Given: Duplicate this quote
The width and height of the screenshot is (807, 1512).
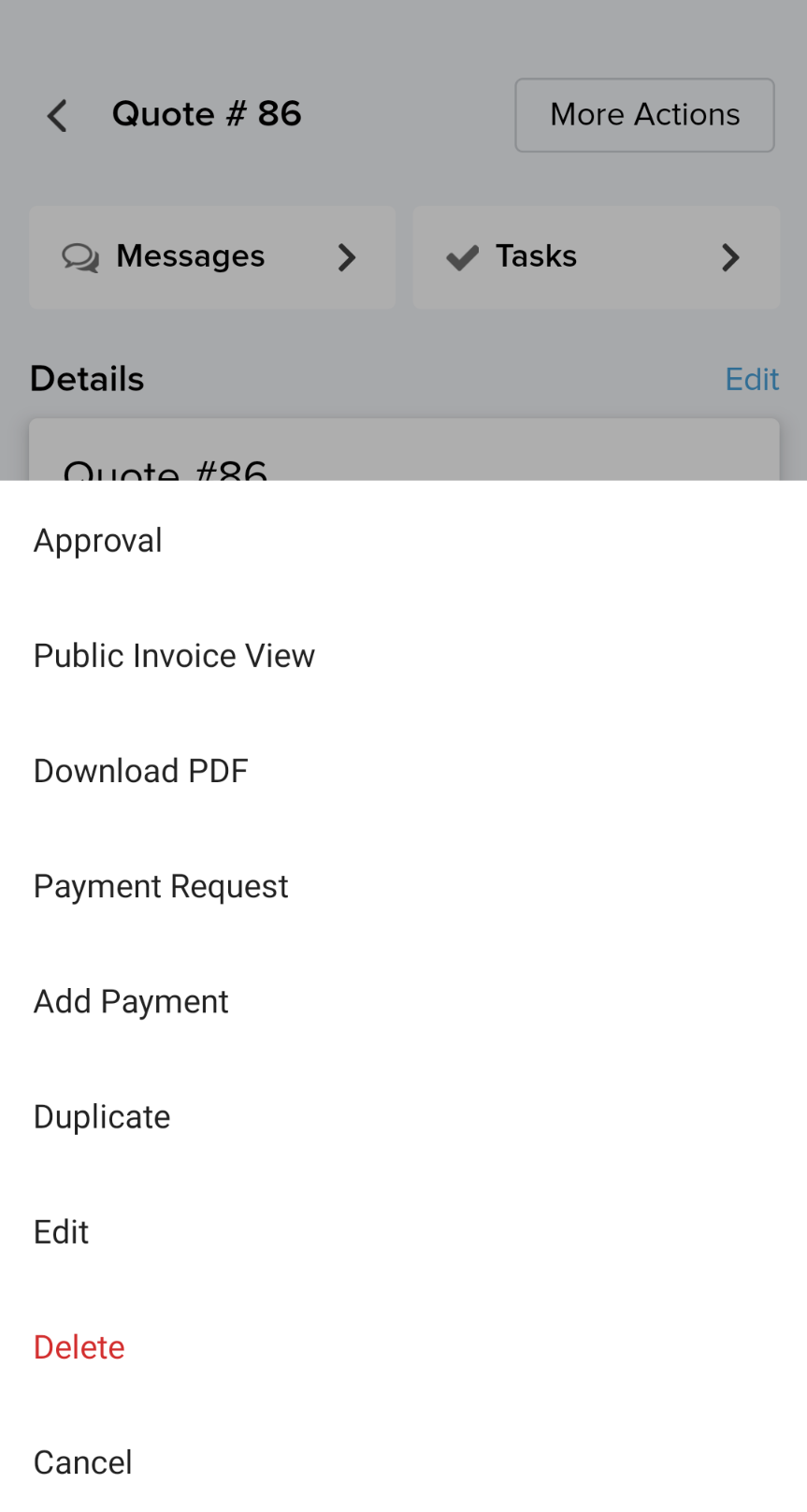Looking at the screenshot, I should point(403,1116).
